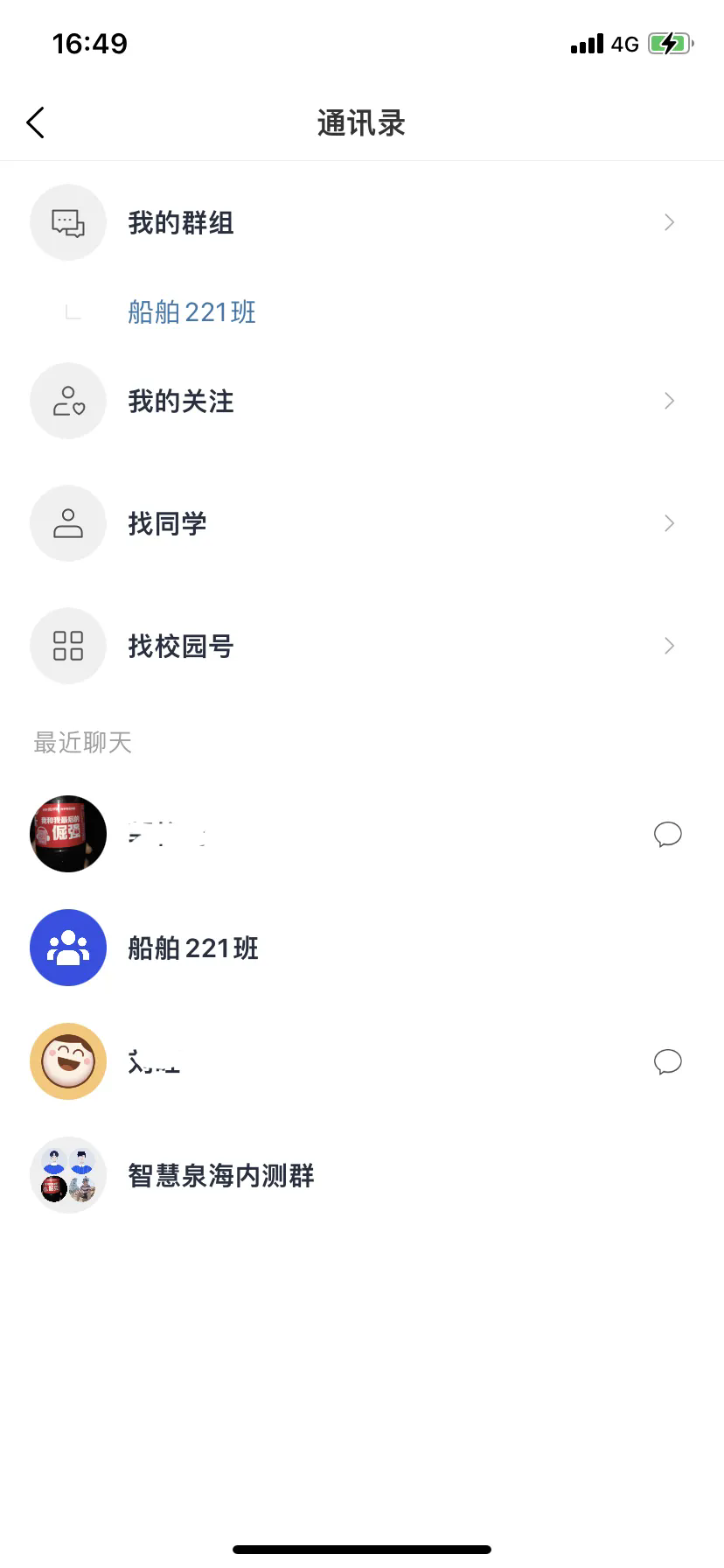The image size is (724, 1568).
Task: Open 我的群组 via its group chat icon
Action: (67, 222)
